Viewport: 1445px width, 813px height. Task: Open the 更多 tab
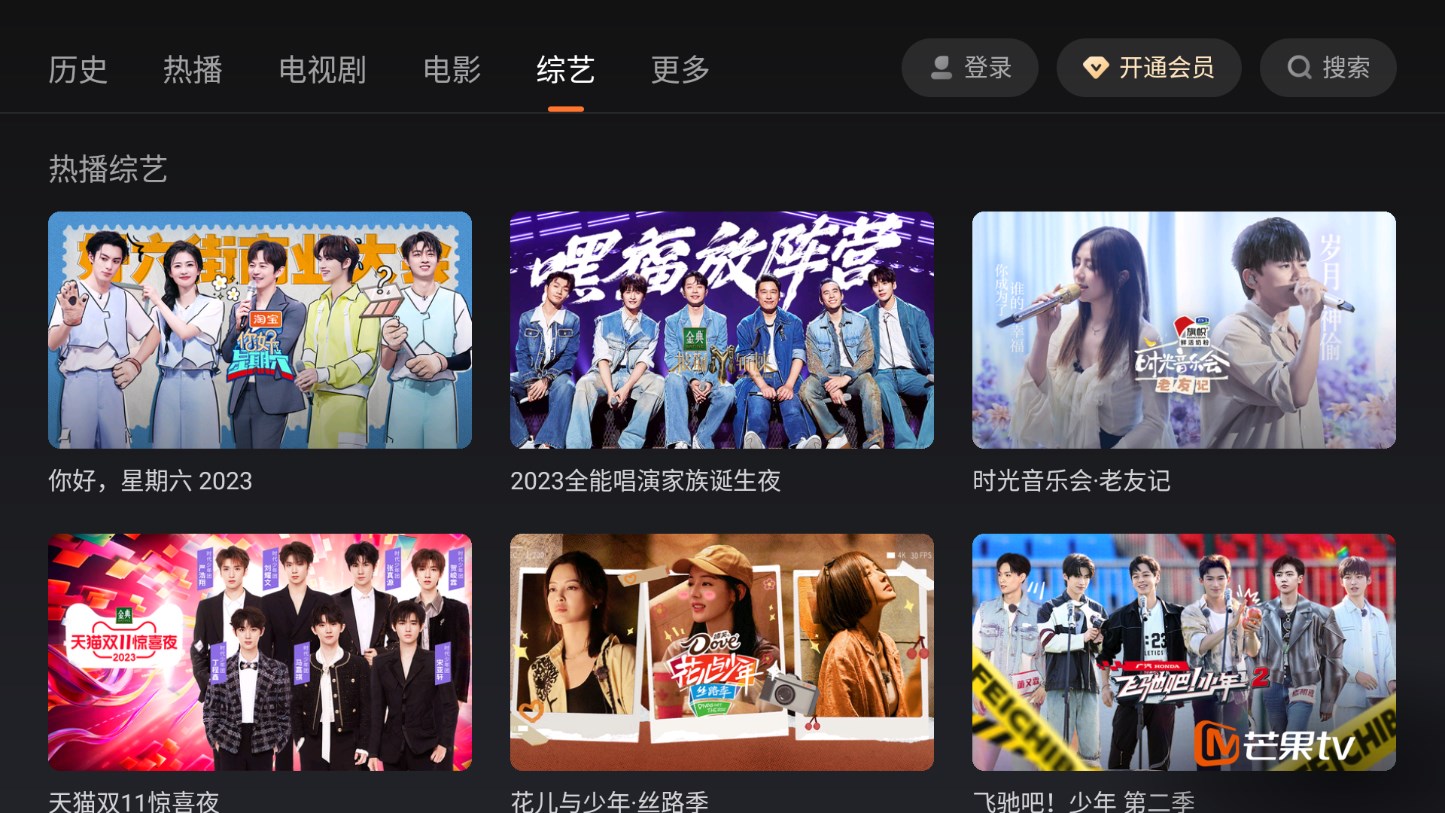tap(680, 69)
